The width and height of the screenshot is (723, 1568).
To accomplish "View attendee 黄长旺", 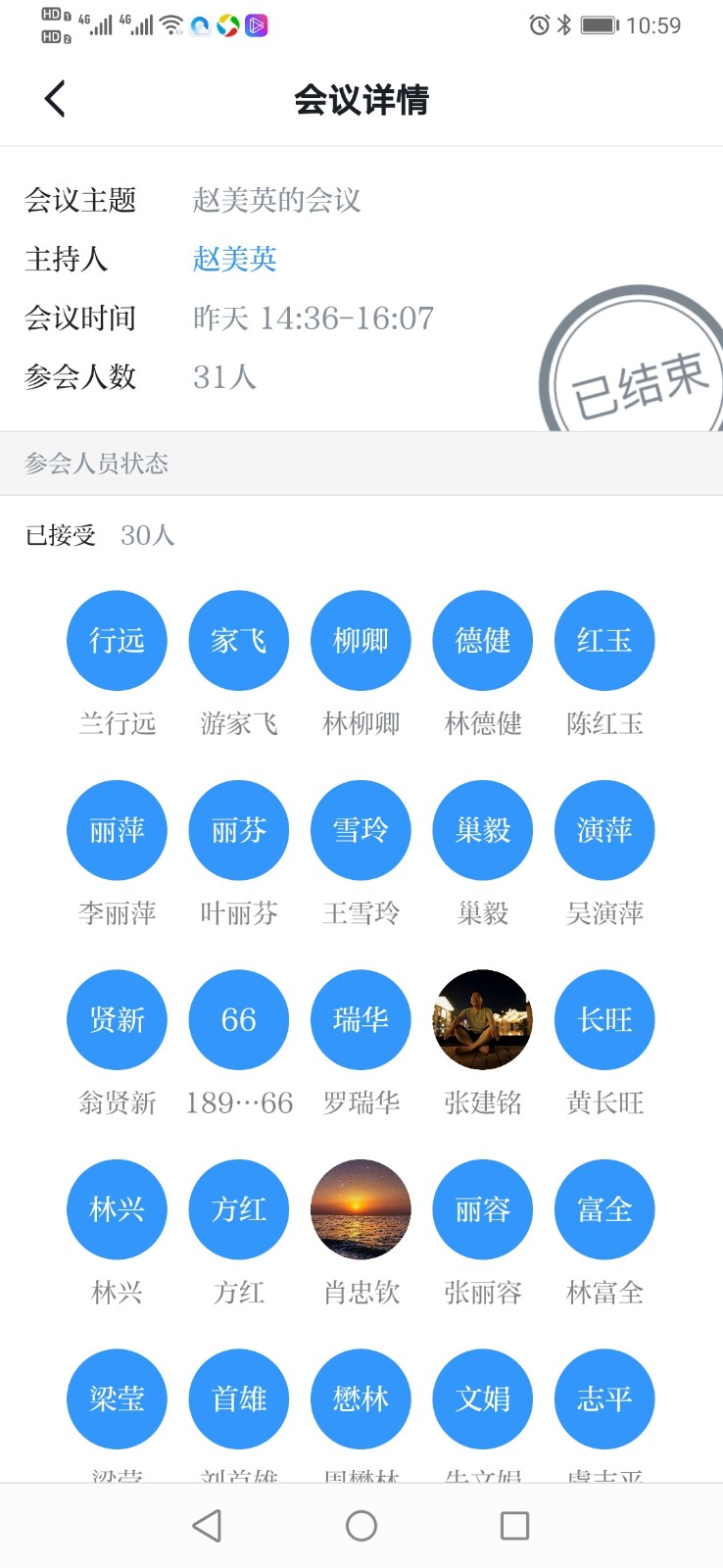I will pos(604,1019).
